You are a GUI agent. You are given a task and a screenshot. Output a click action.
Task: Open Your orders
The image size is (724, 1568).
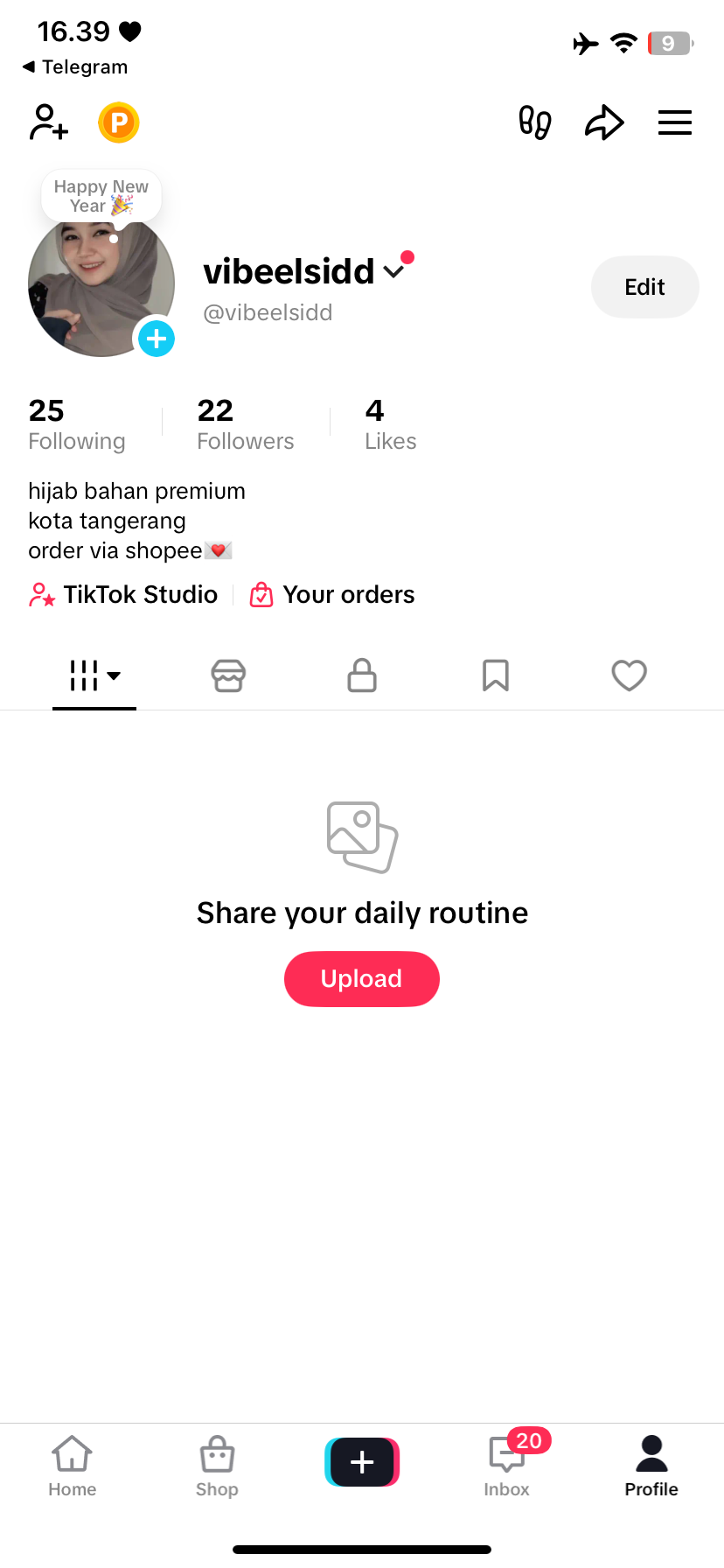coord(333,595)
